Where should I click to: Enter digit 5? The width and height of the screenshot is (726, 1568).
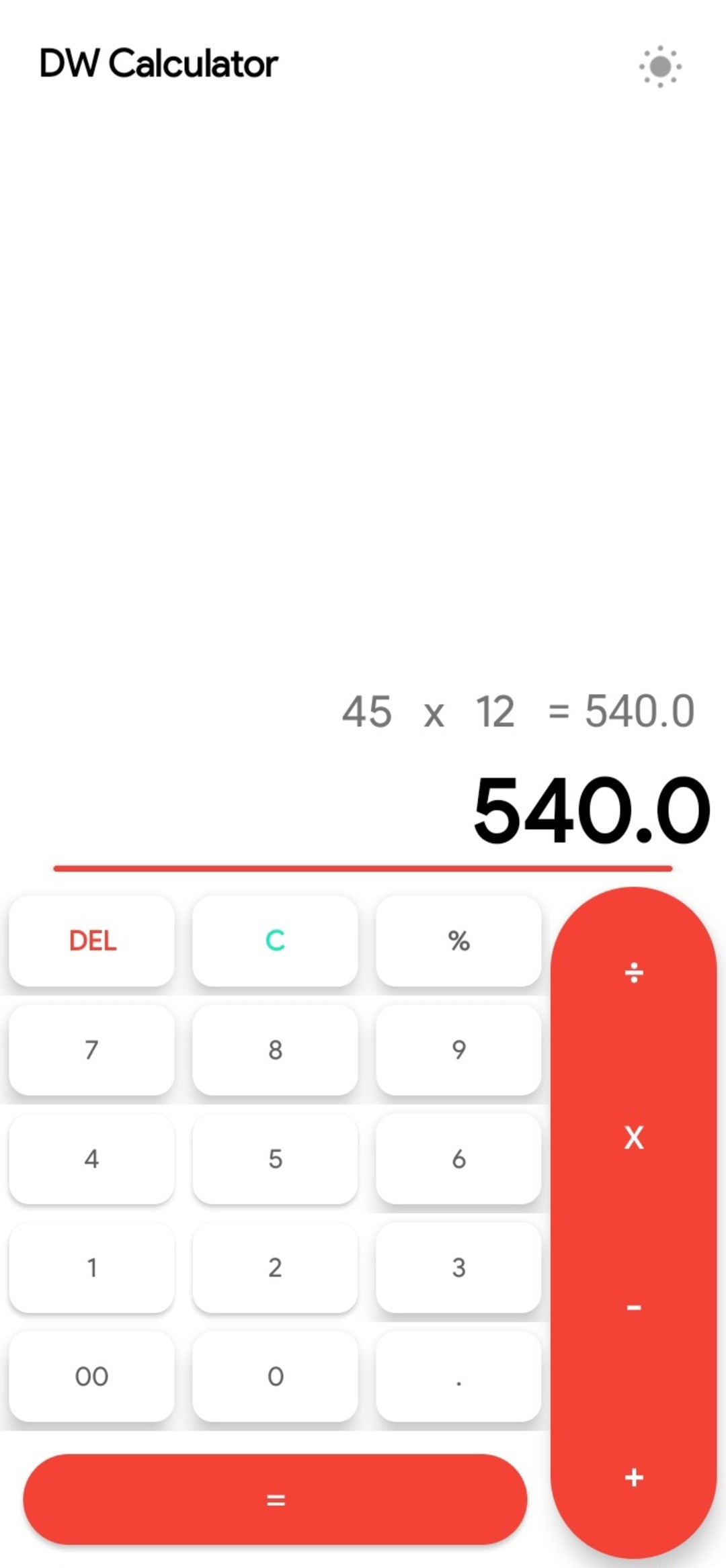point(275,1158)
